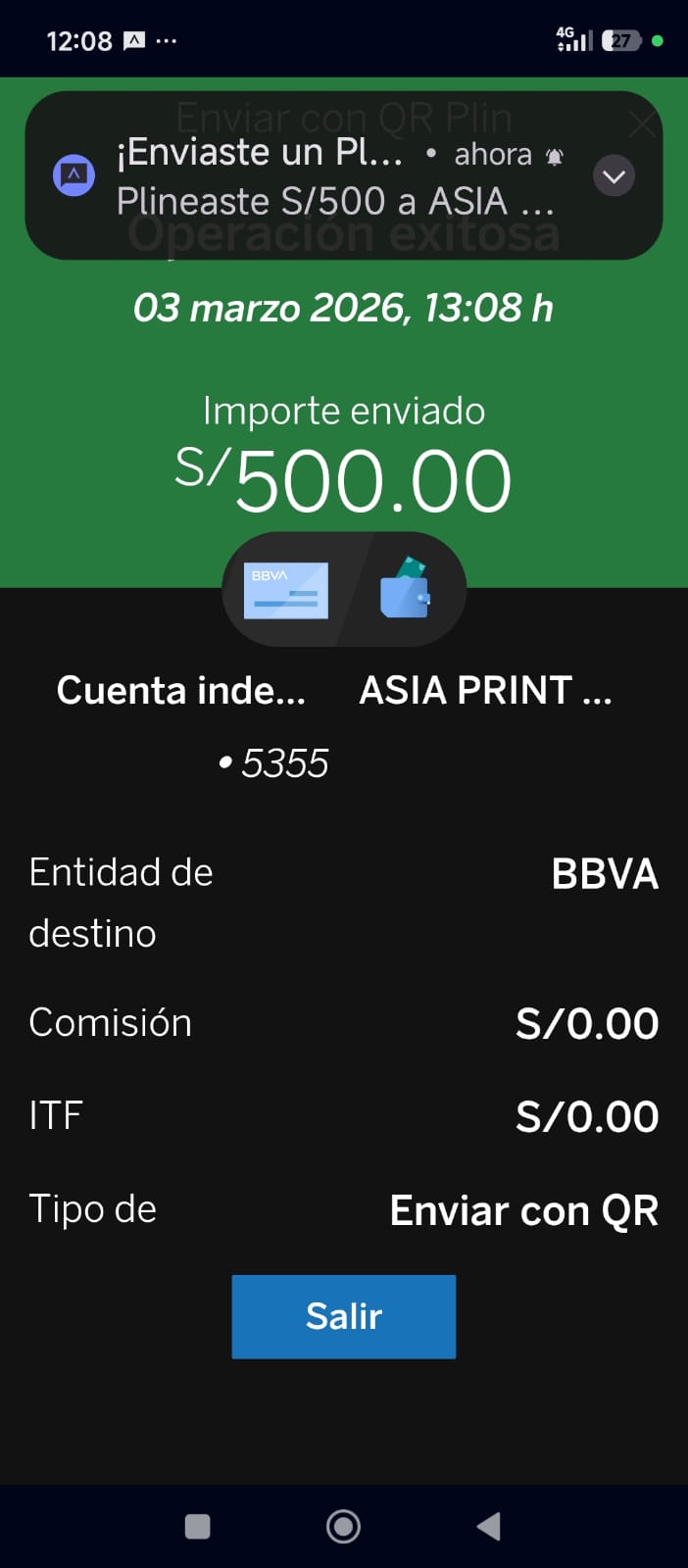Tap the blue Salir button
Screen dimensions: 688x1568
pos(344,1316)
